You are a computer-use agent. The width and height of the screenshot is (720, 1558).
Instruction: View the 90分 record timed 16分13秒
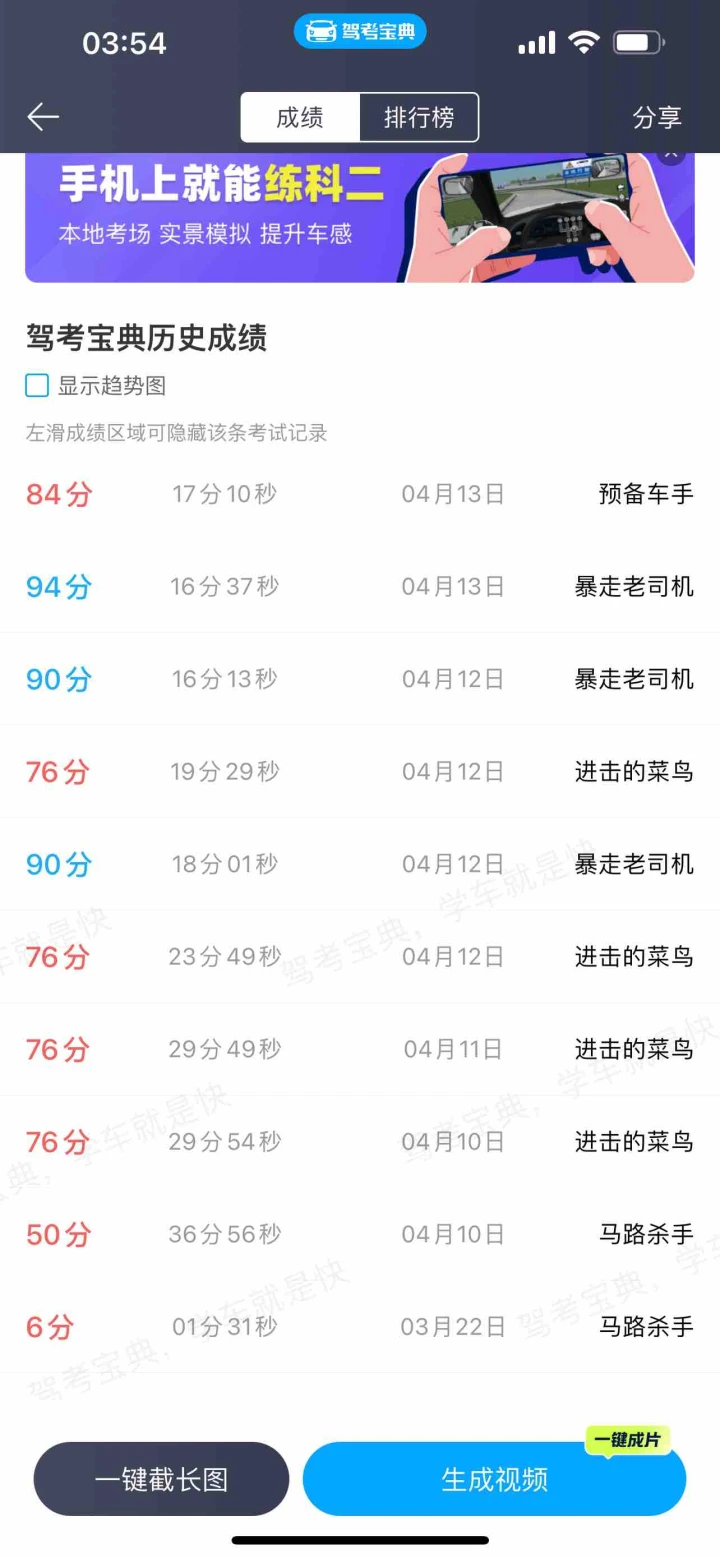(360, 679)
